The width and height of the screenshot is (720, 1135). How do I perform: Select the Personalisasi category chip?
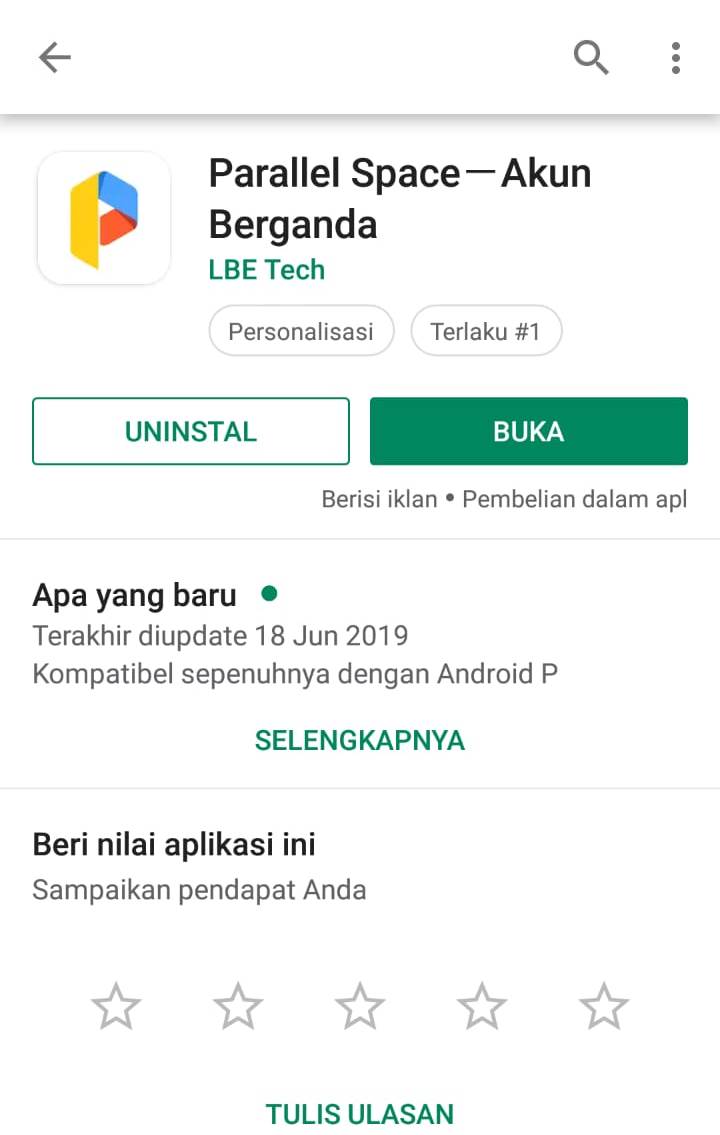(x=301, y=330)
